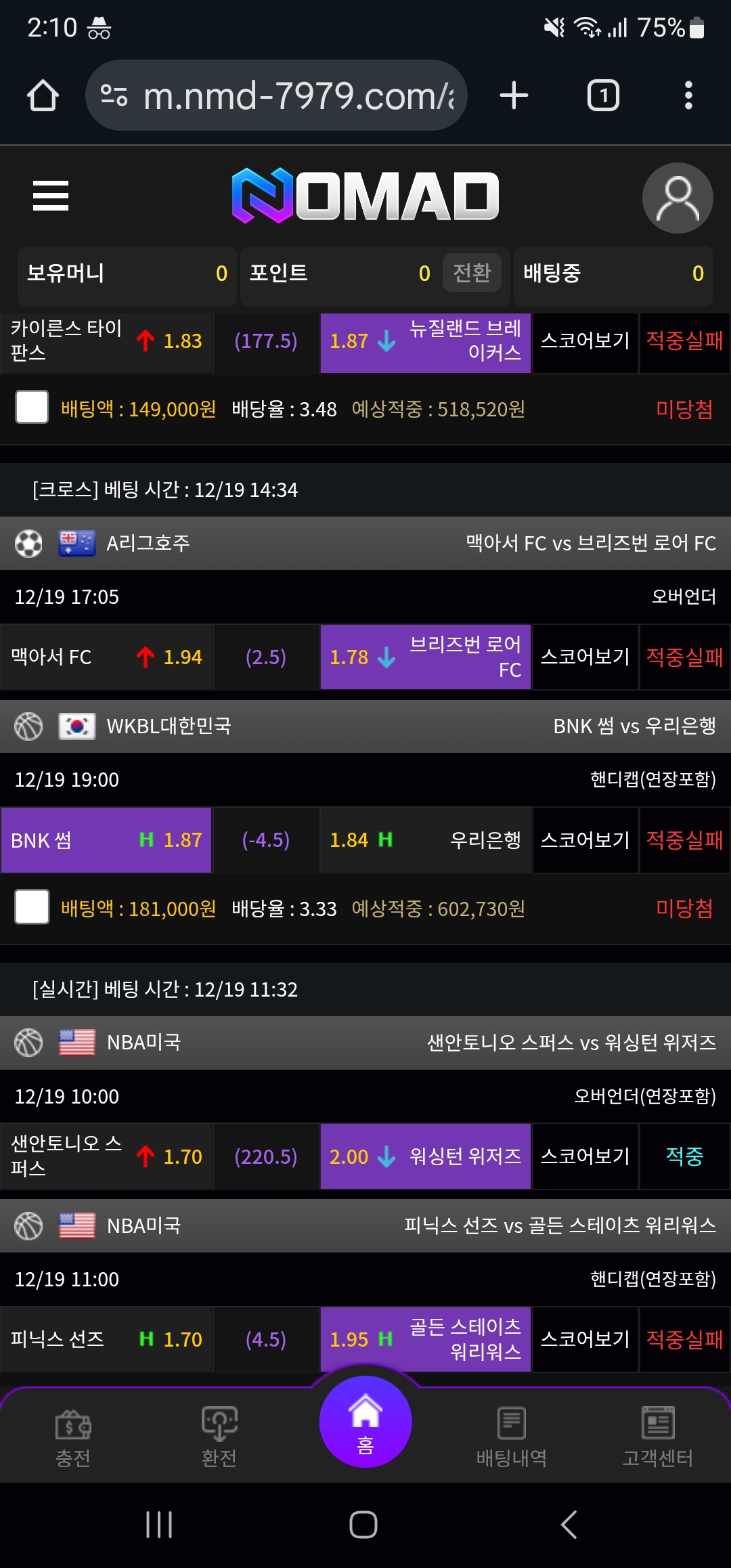Go to the browser home page
Image resolution: width=731 pixels, height=1568 pixels.
point(43,95)
